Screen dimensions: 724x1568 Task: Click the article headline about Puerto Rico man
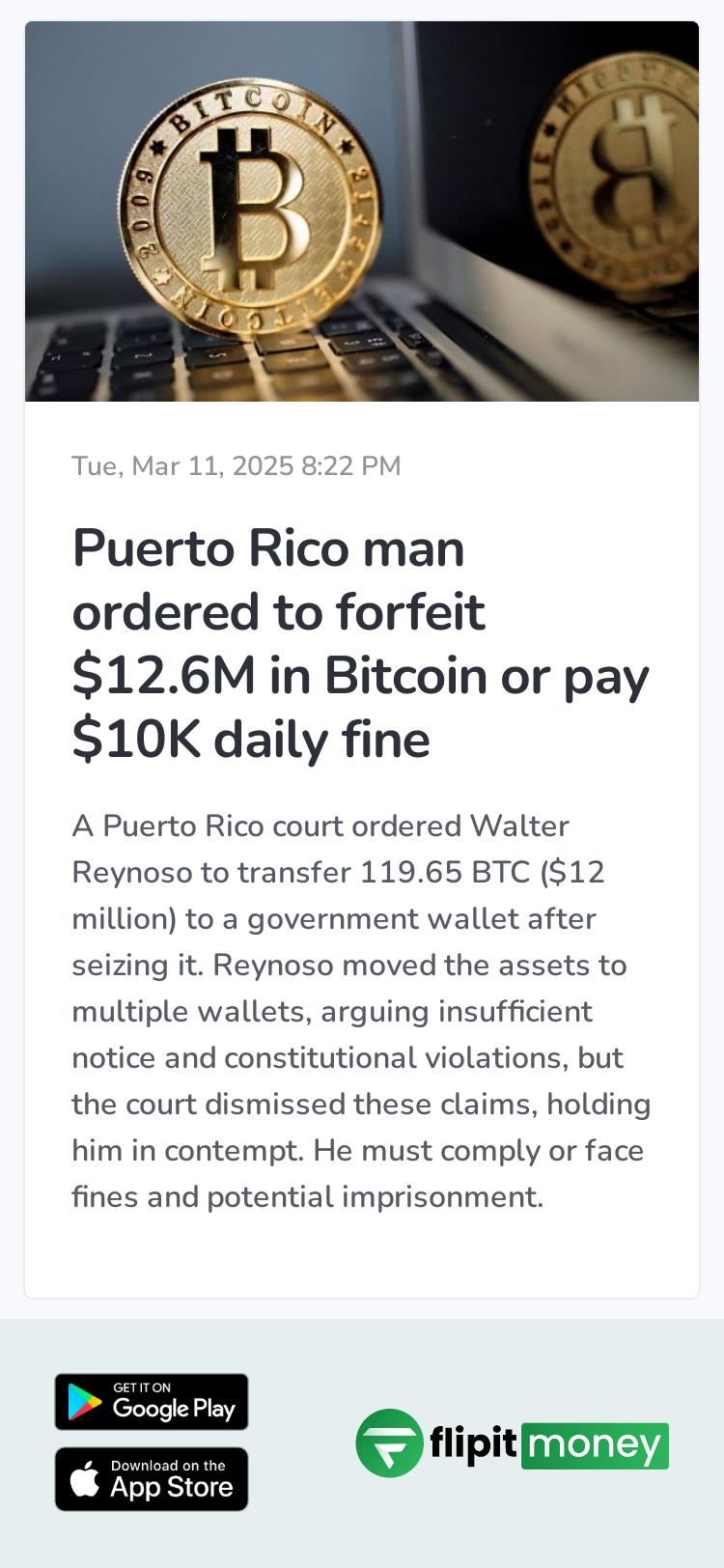[x=361, y=642]
